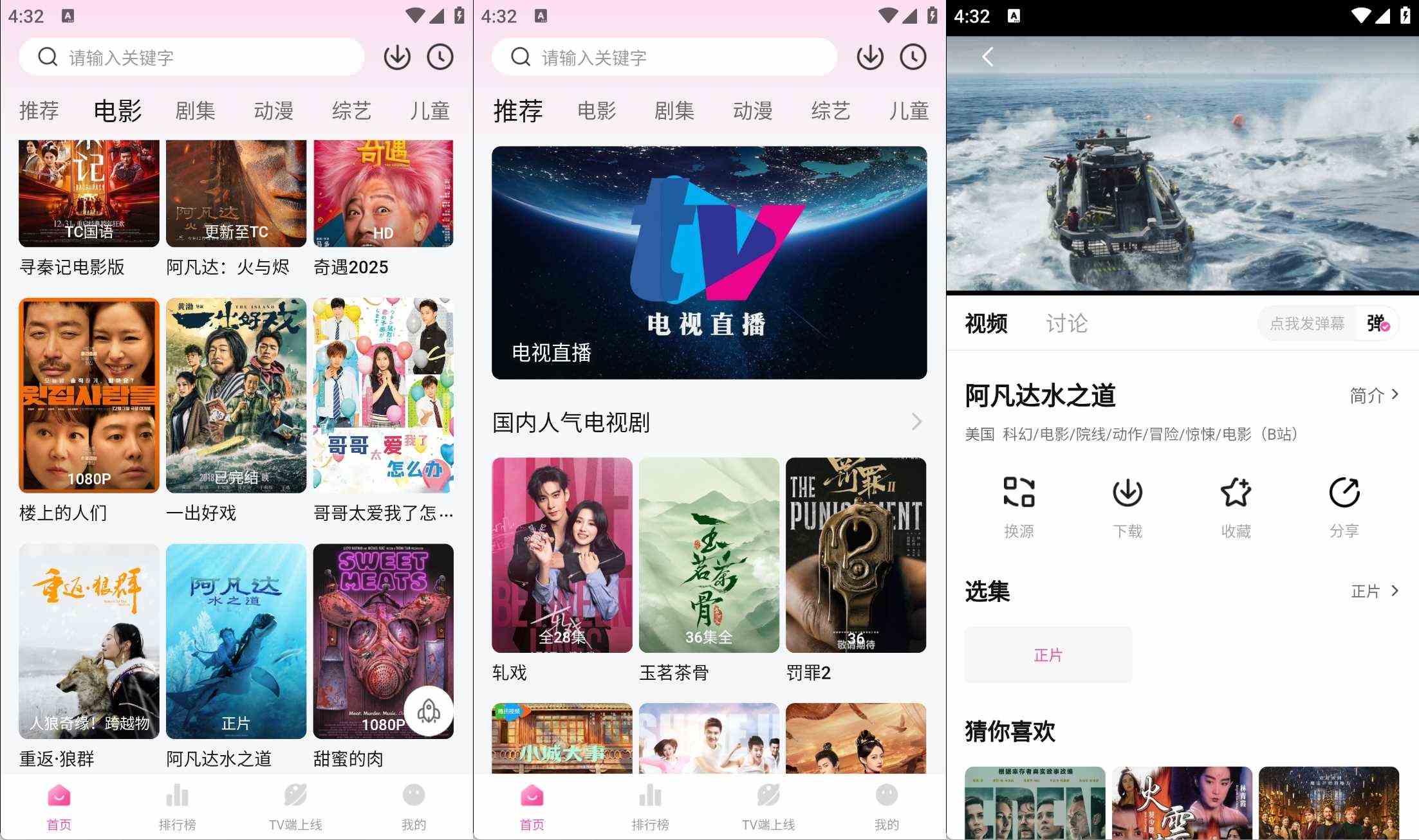1419x840 pixels.
Task: Toggle the 弹 danmaku switch
Action: (x=1377, y=324)
